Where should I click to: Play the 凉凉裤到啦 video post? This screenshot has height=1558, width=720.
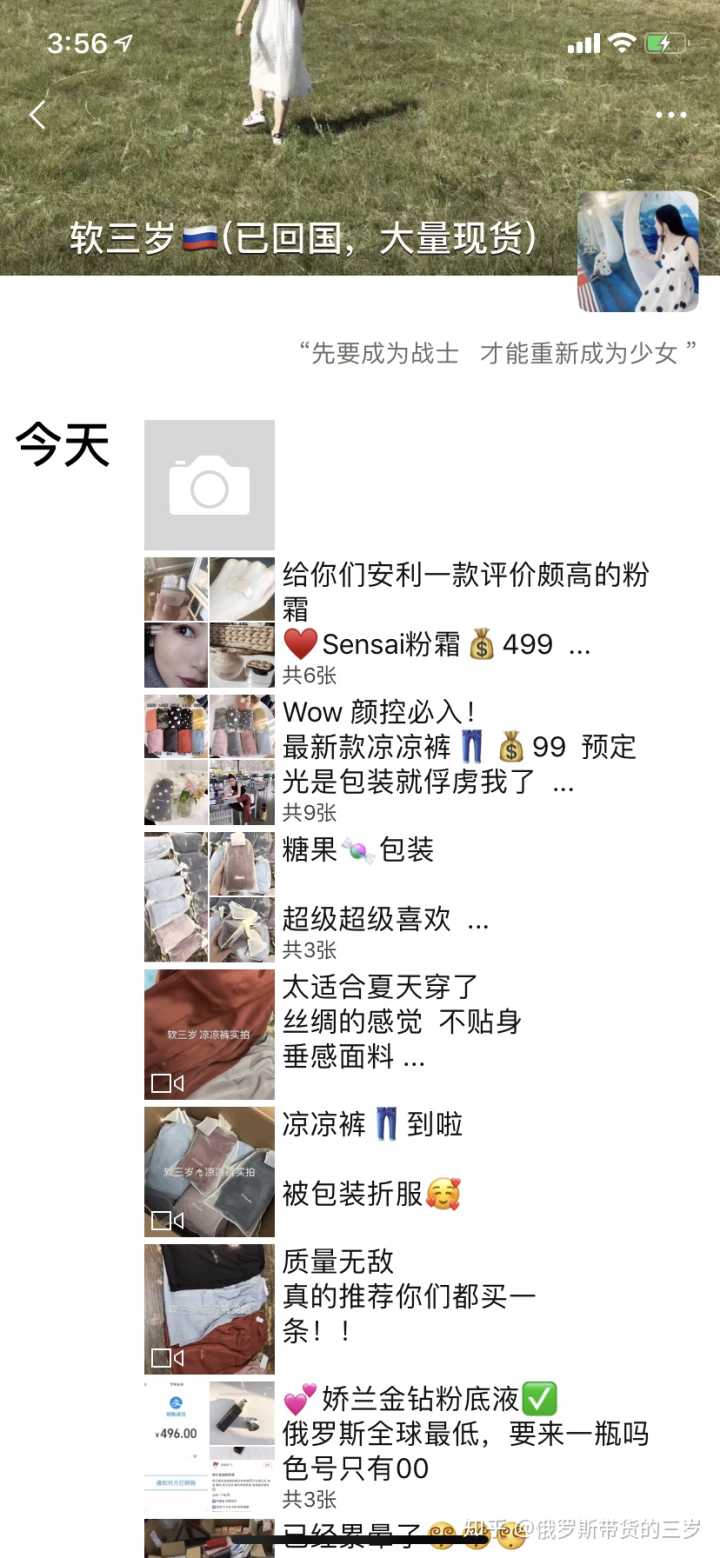point(209,1171)
